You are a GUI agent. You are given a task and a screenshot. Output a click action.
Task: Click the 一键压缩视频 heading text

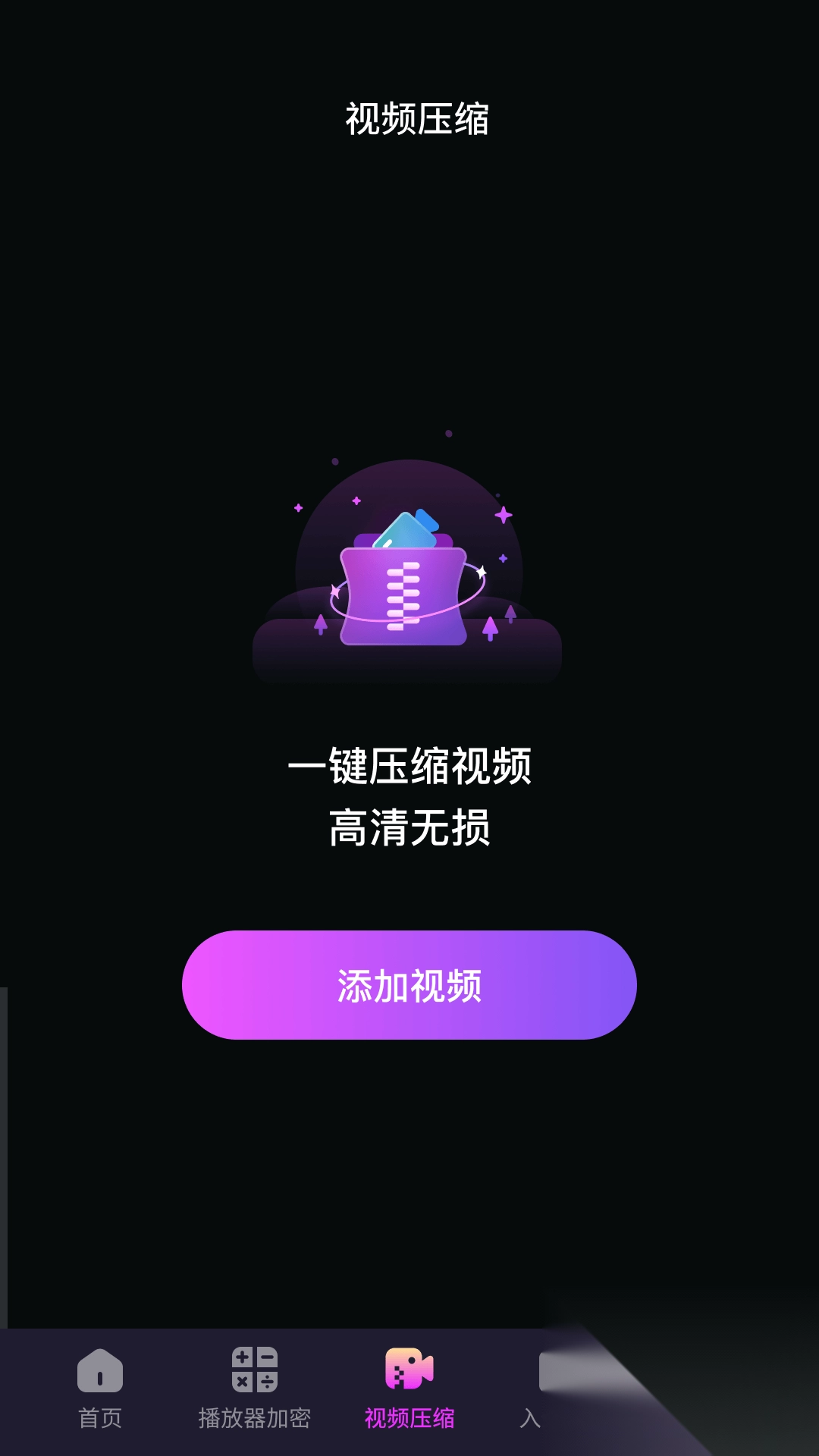point(409,768)
